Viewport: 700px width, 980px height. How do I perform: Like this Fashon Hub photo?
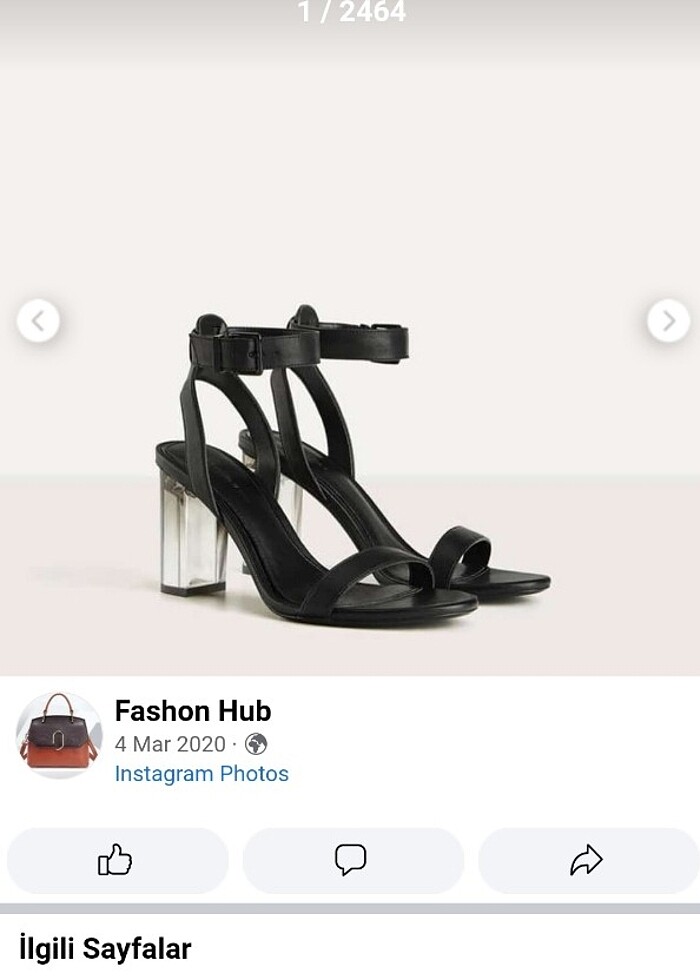tap(117, 860)
